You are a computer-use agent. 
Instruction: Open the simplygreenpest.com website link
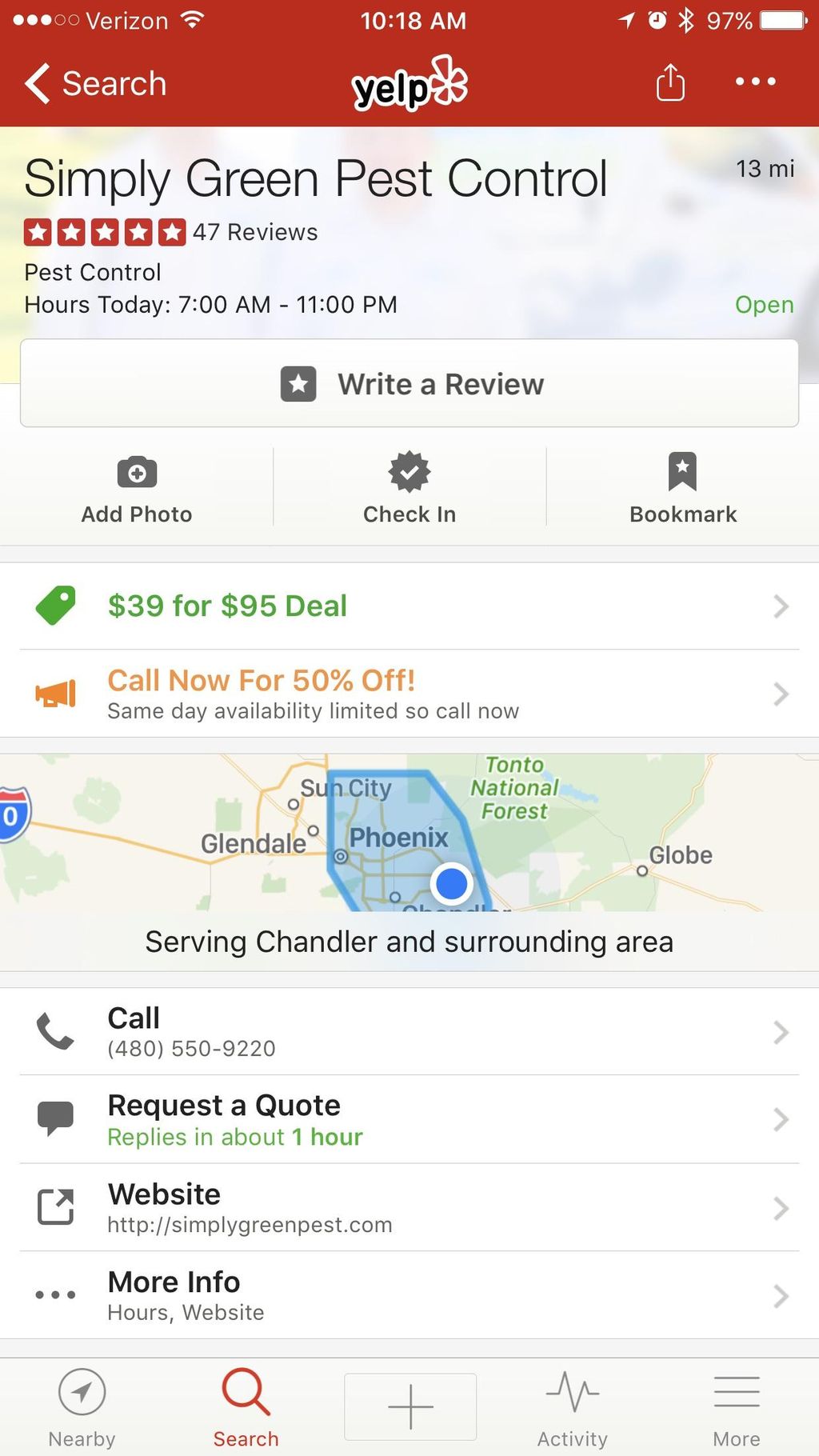409,1208
